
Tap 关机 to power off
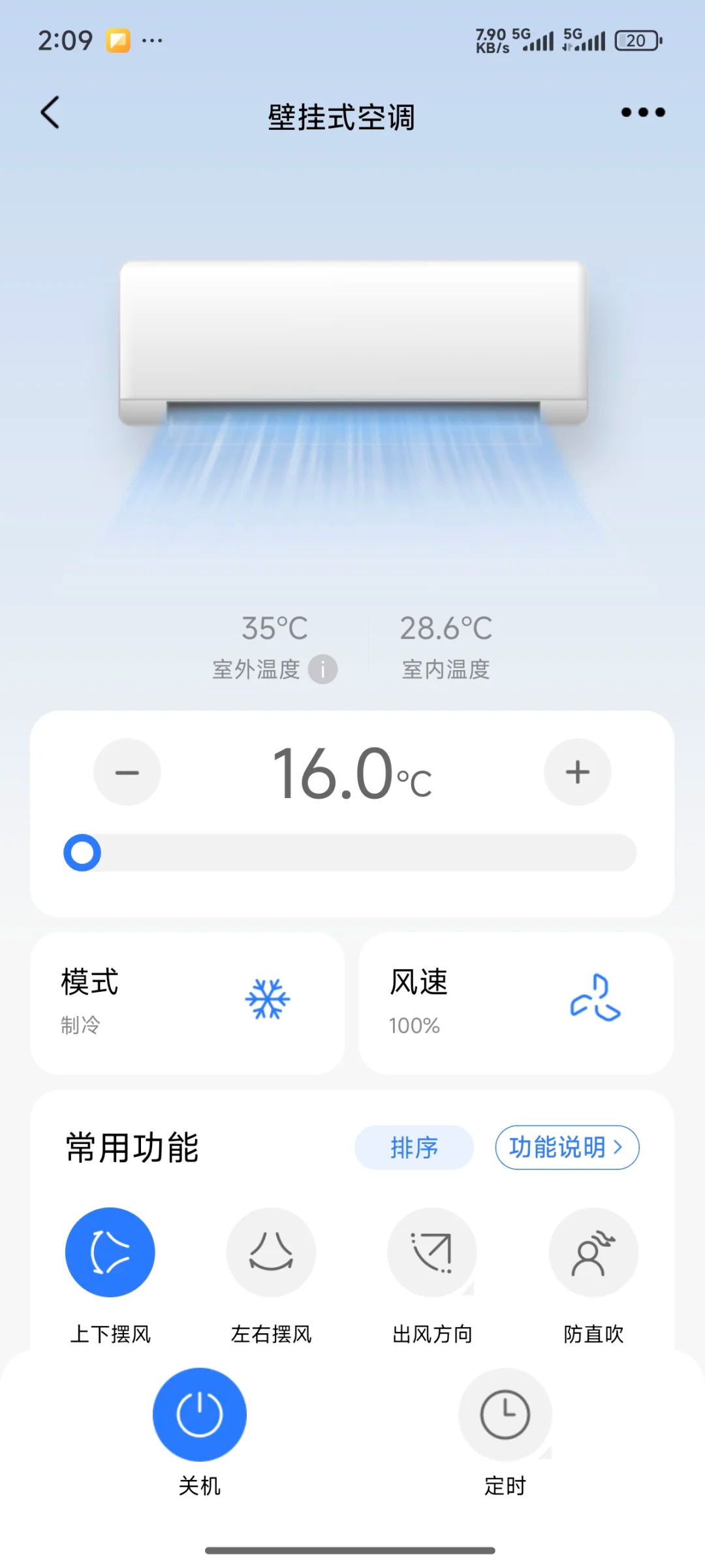tap(200, 1414)
